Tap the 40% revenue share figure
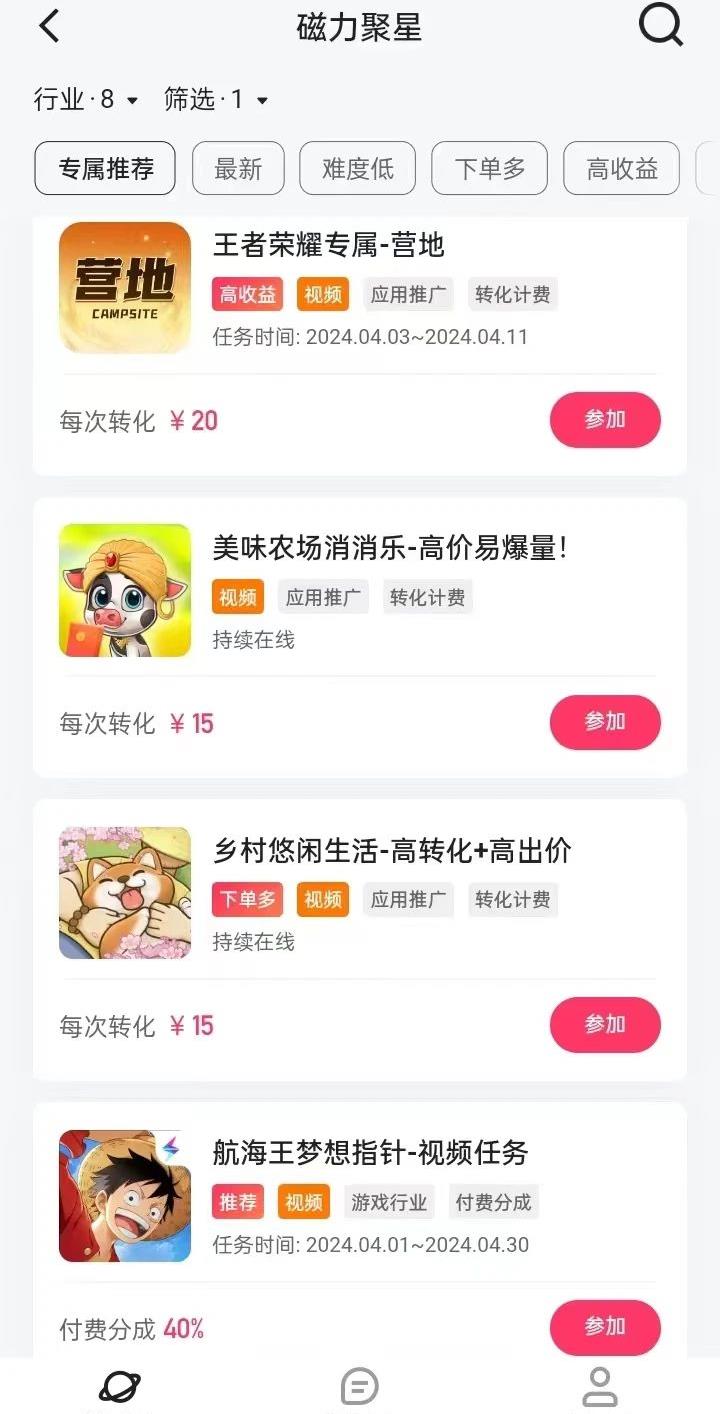Viewport: 720px width, 1414px height. point(192,1330)
